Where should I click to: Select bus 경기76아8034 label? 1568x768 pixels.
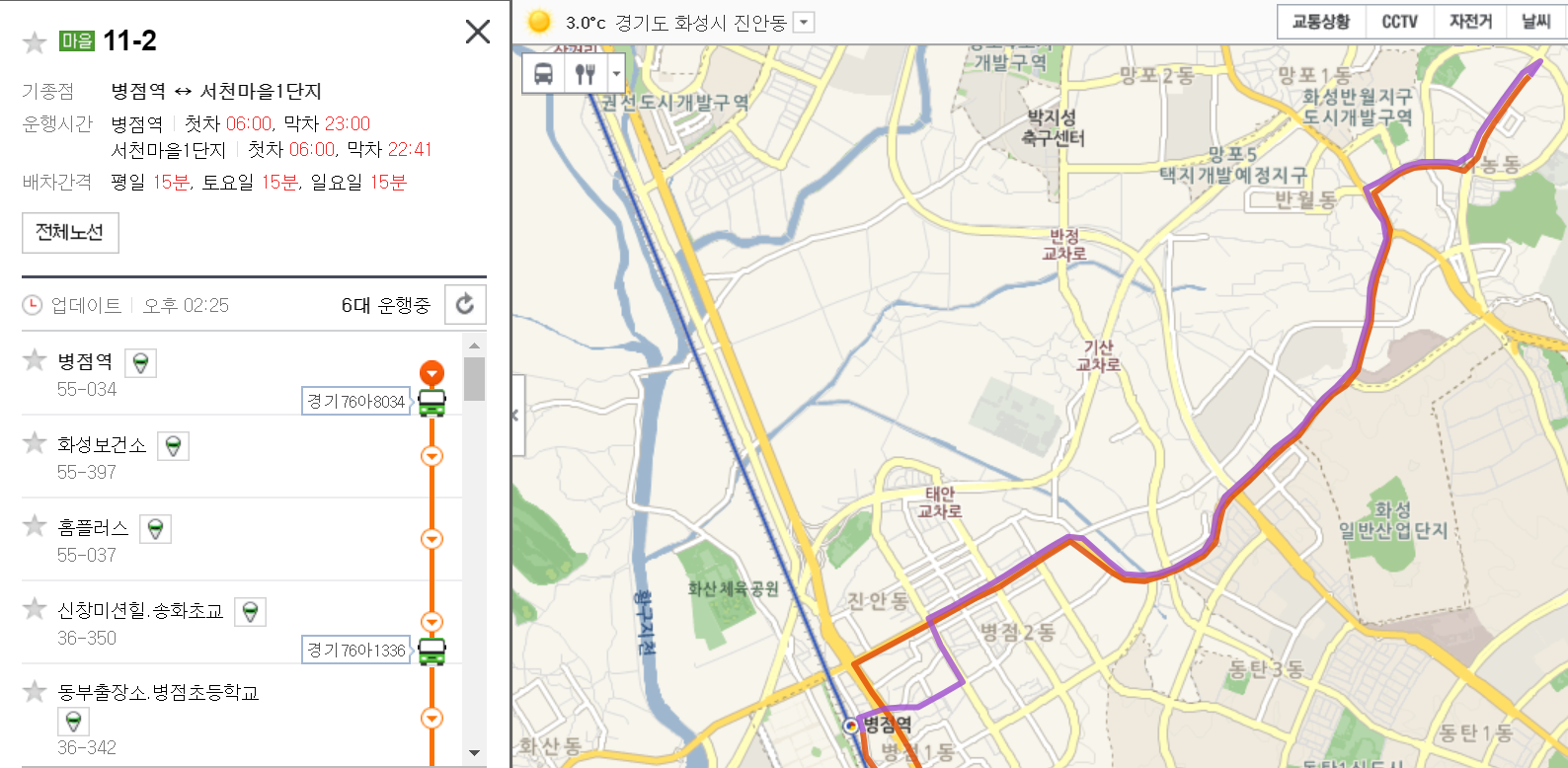pyautogui.click(x=355, y=401)
